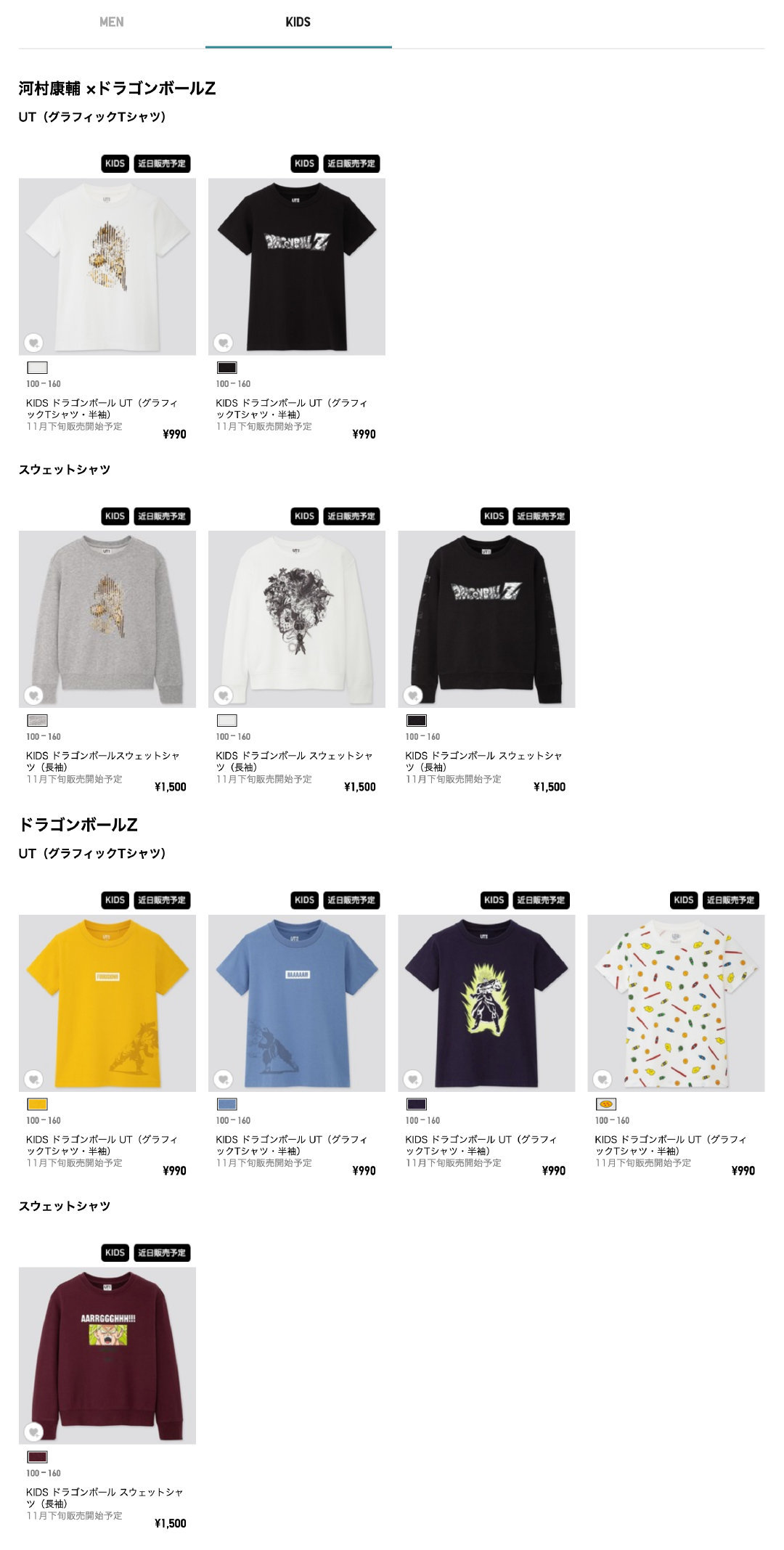View the blue Dragon Ball T-shirt
Screen dimensions: 784x1550
click(297, 1003)
